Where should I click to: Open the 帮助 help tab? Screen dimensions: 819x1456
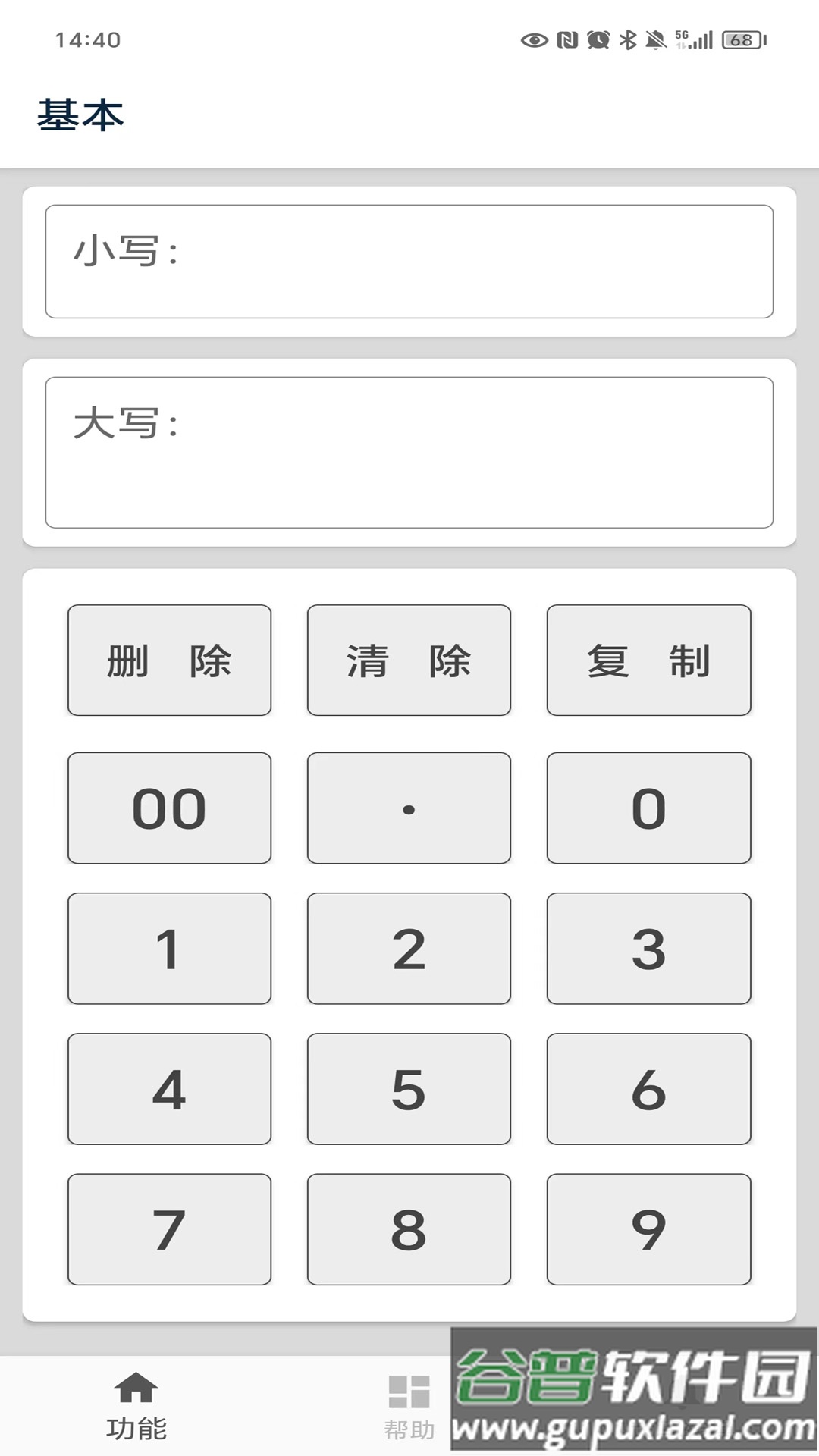tap(409, 1405)
